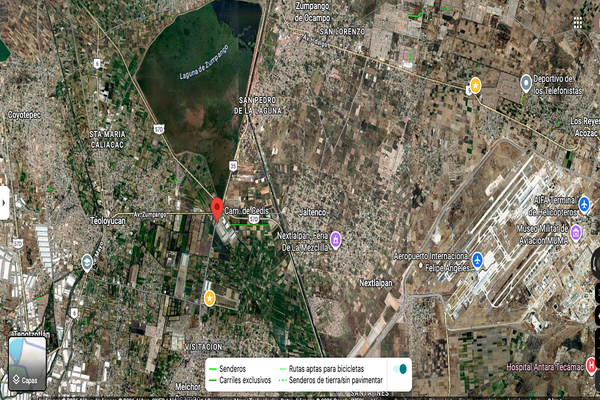Select the AIFA Terminal de Helicópteros marker
Screen dimensions: 600x400
584,204
